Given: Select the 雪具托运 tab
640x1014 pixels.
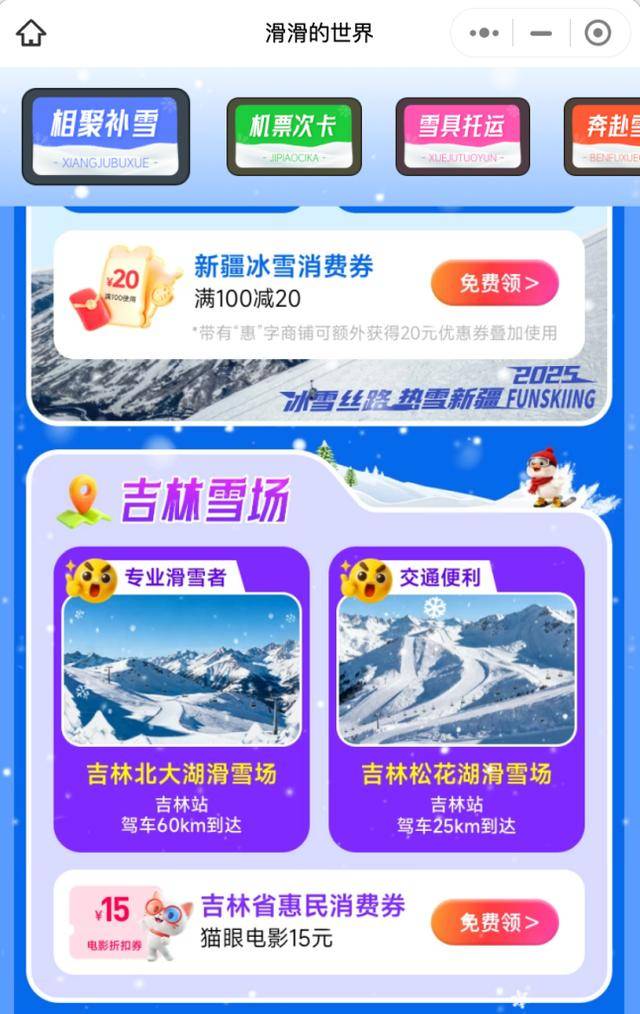Looking at the screenshot, I should point(462,136).
